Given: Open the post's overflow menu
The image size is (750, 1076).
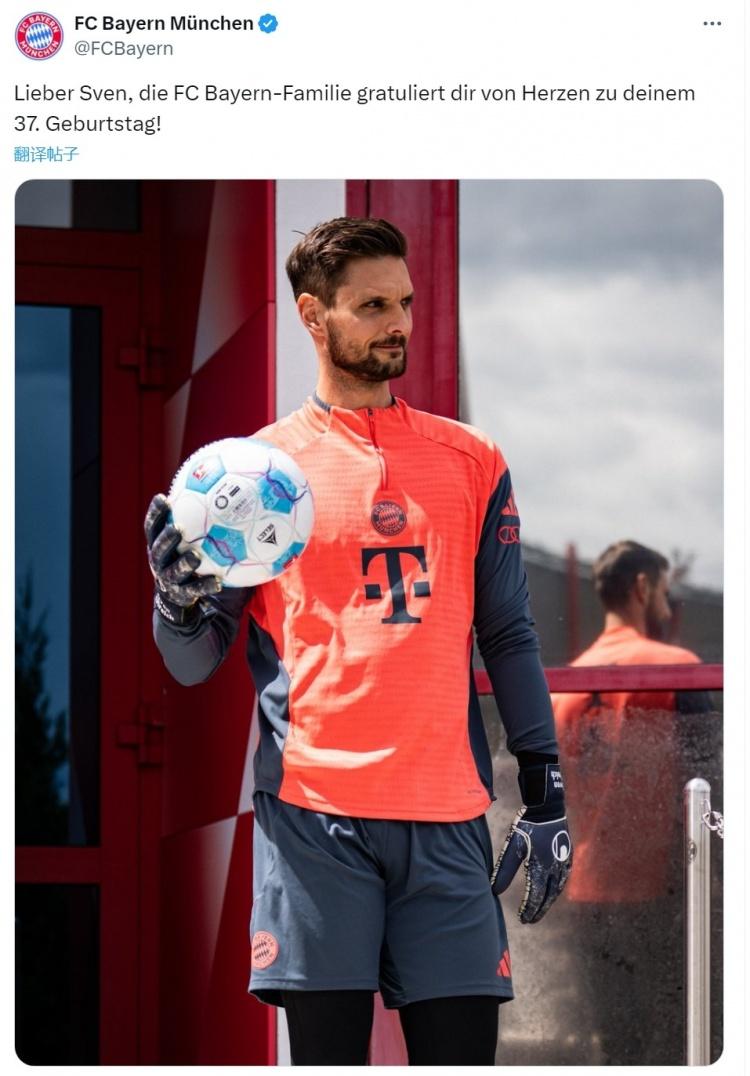Looking at the screenshot, I should coord(712,24).
